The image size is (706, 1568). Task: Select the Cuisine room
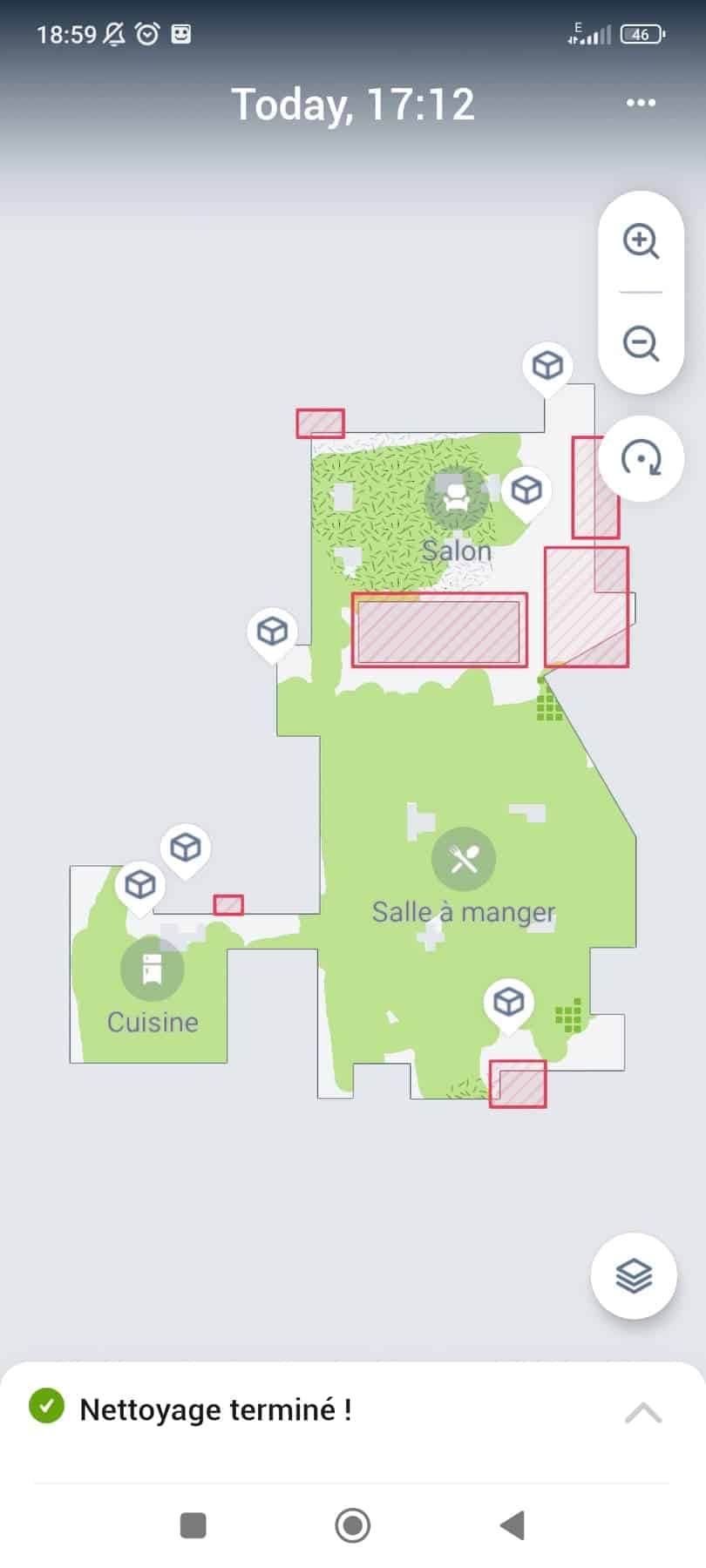tap(153, 968)
